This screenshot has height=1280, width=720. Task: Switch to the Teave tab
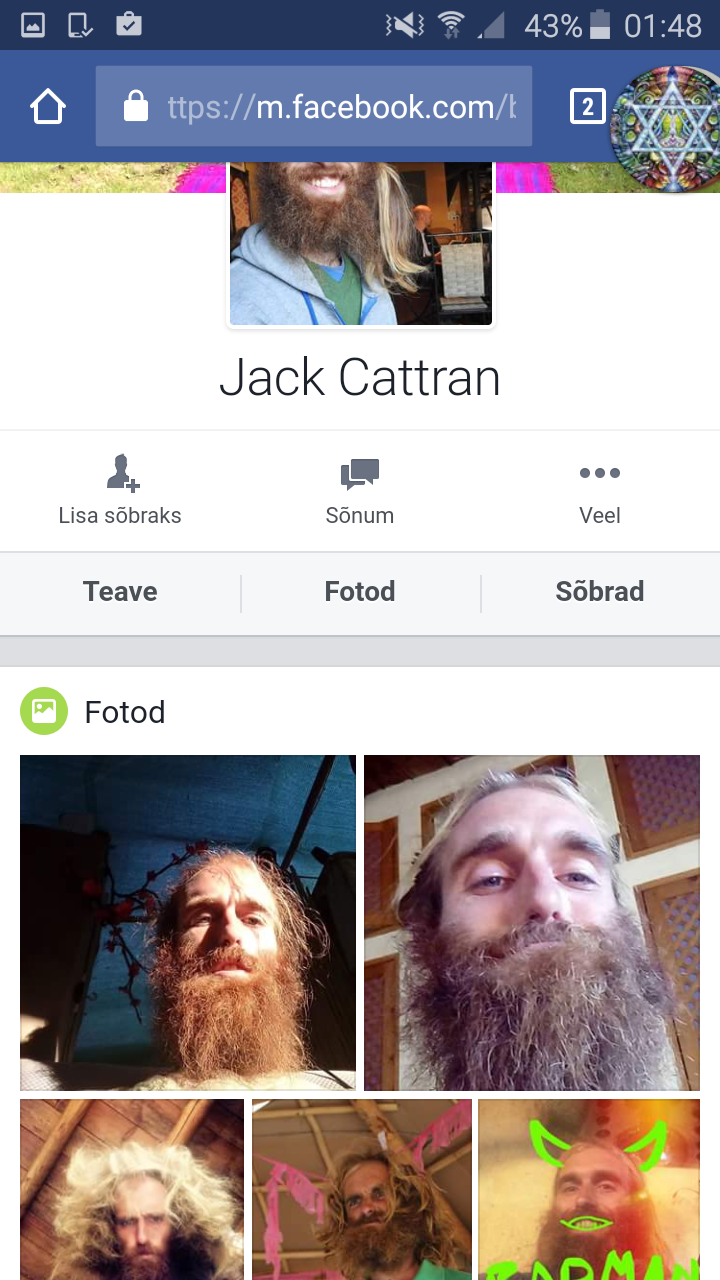[120, 592]
